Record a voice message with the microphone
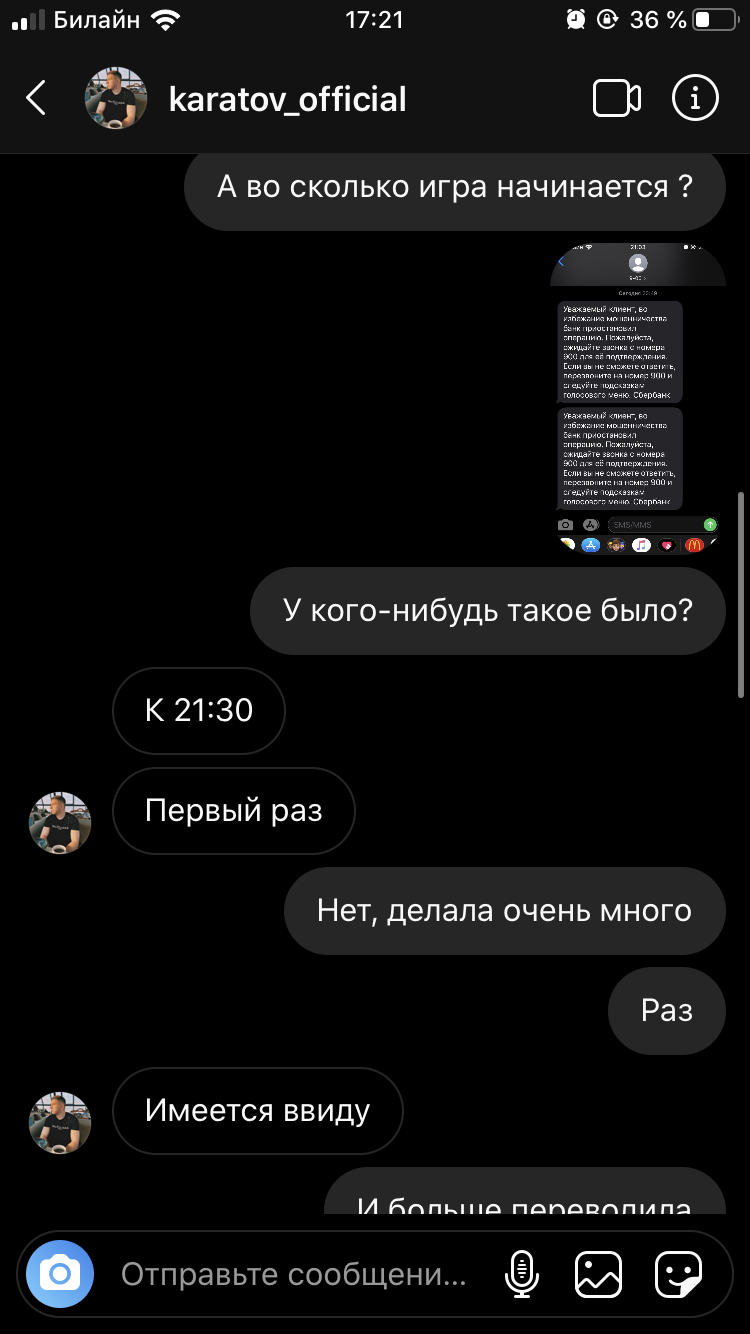 (x=520, y=1274)
